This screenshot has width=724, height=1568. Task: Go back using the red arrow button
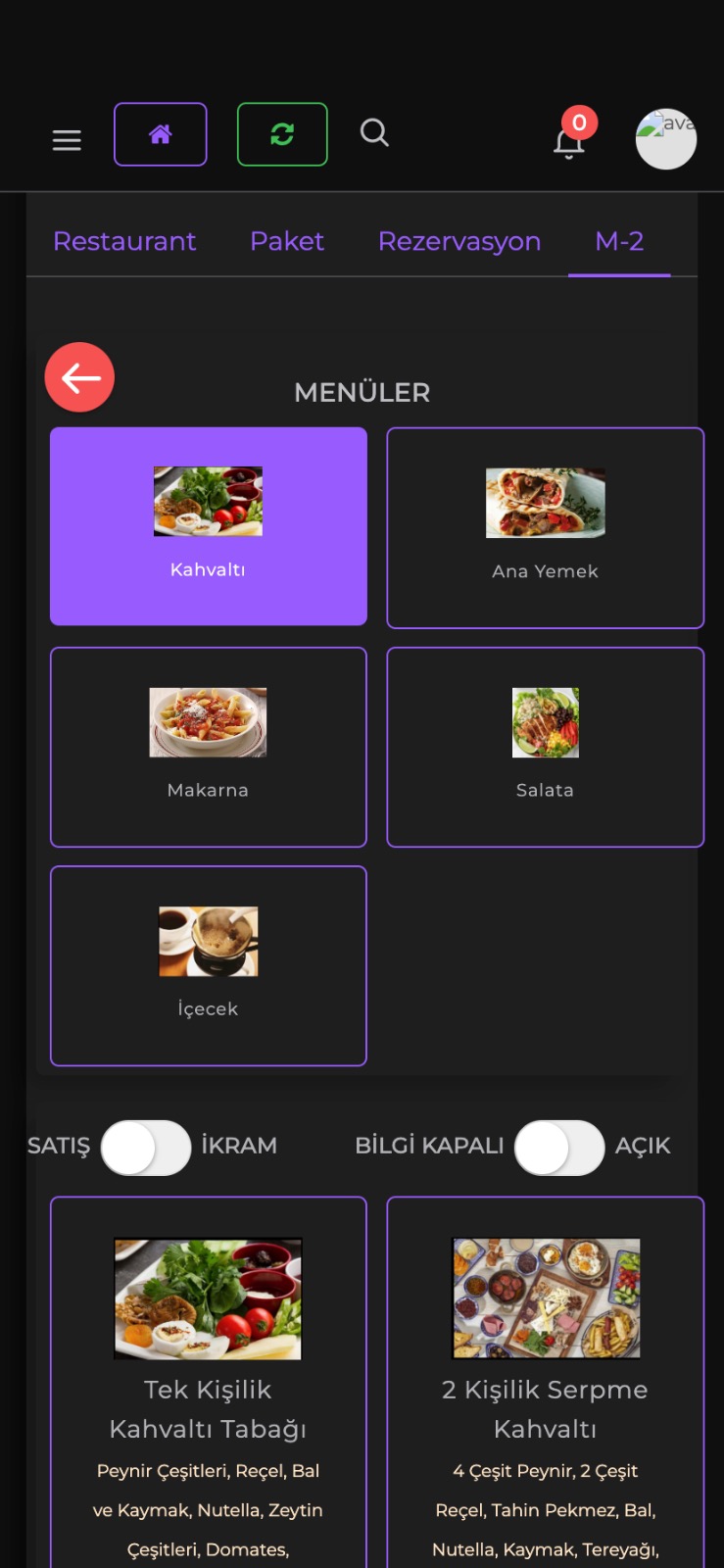tap(79, 376)
